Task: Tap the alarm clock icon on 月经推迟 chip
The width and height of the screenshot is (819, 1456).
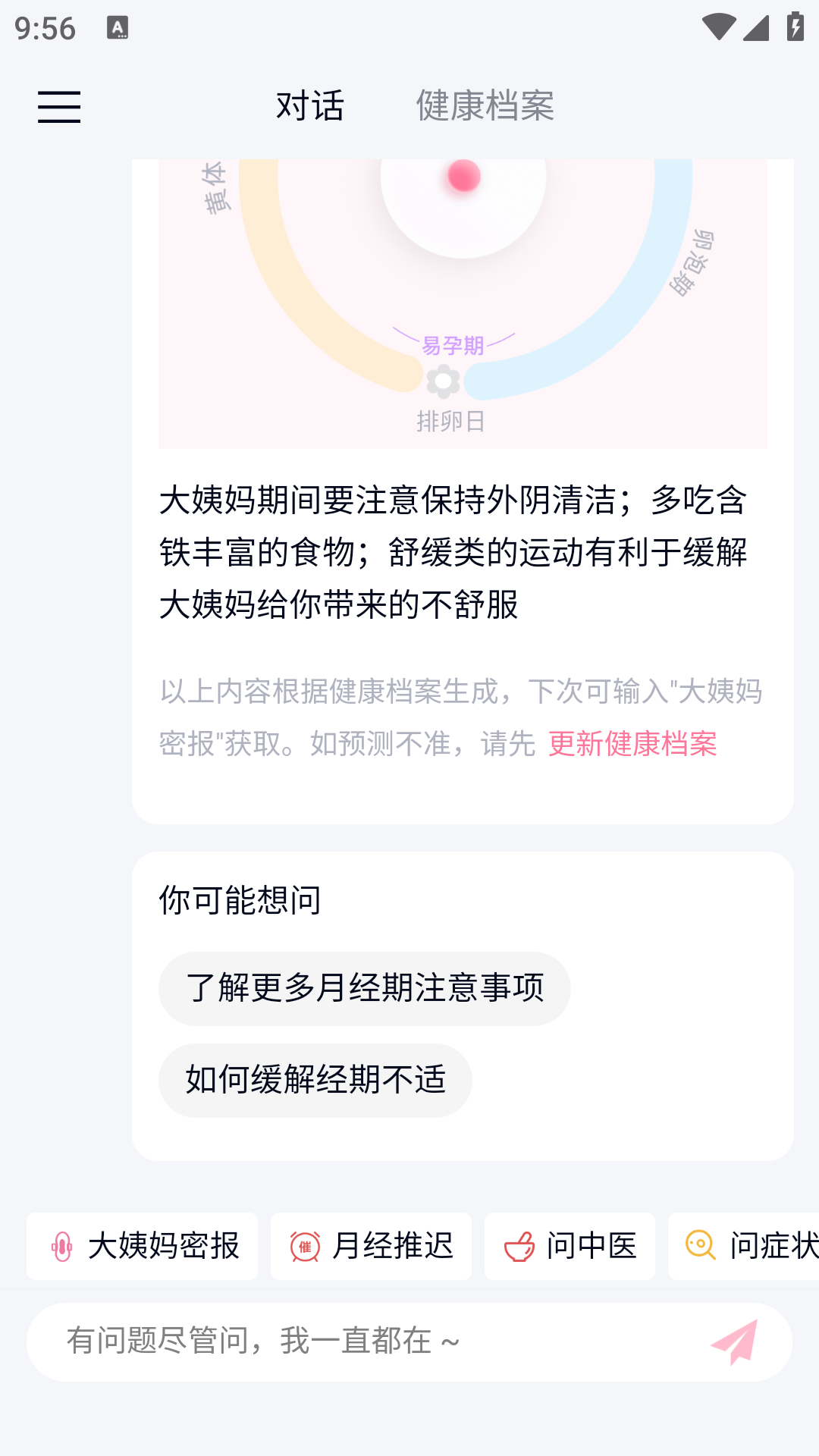Action: [x=305, y=1246]
